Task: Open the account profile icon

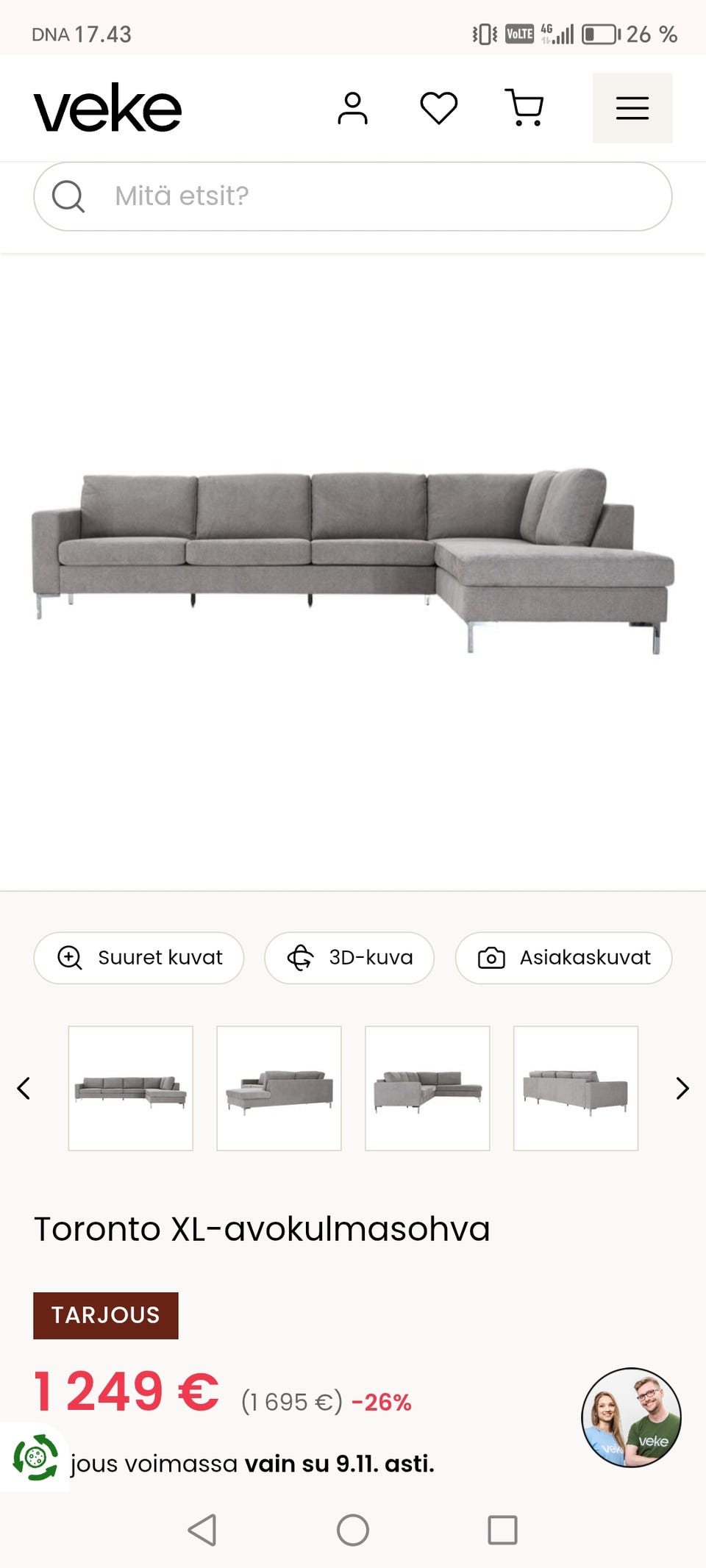Action: coord(352,108)
